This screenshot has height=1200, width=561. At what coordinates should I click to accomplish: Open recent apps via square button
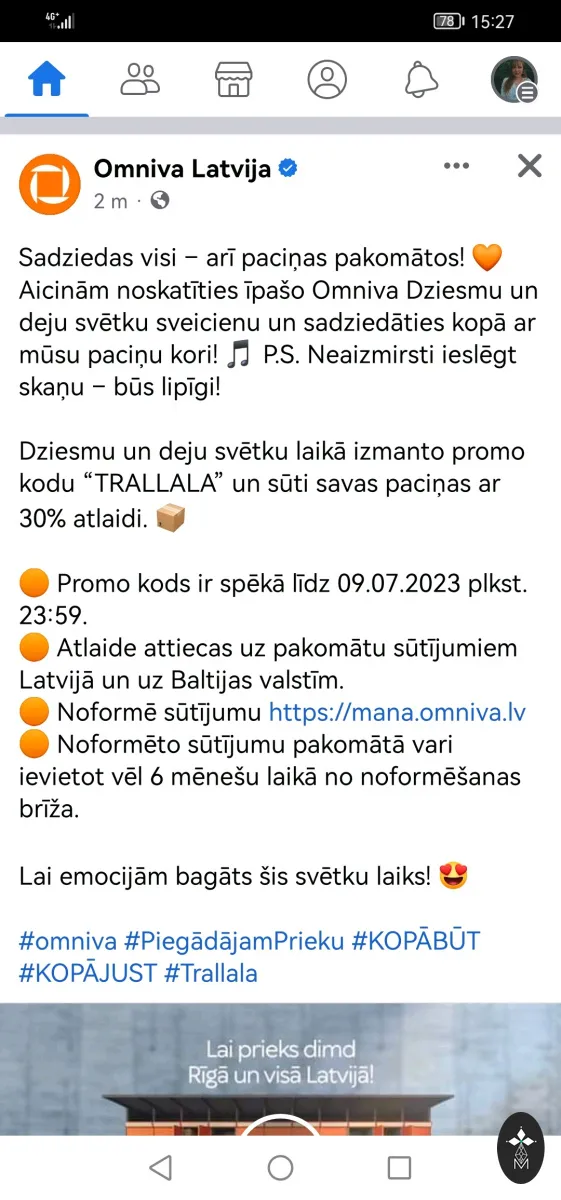tap(400, 1167)
